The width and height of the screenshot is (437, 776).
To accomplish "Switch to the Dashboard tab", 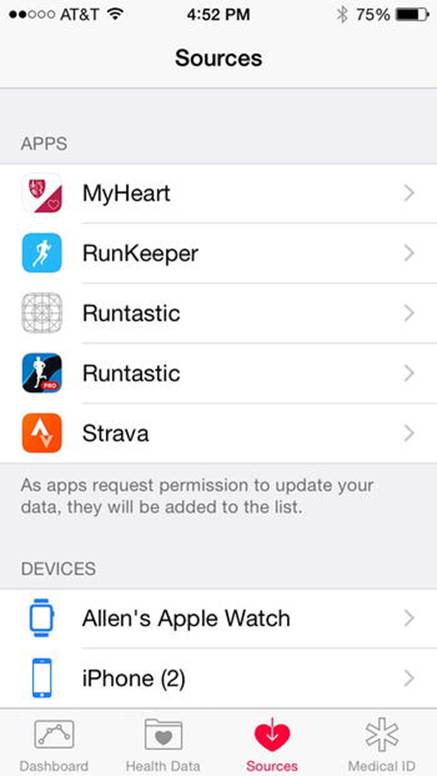I will [x=54, y=744].
